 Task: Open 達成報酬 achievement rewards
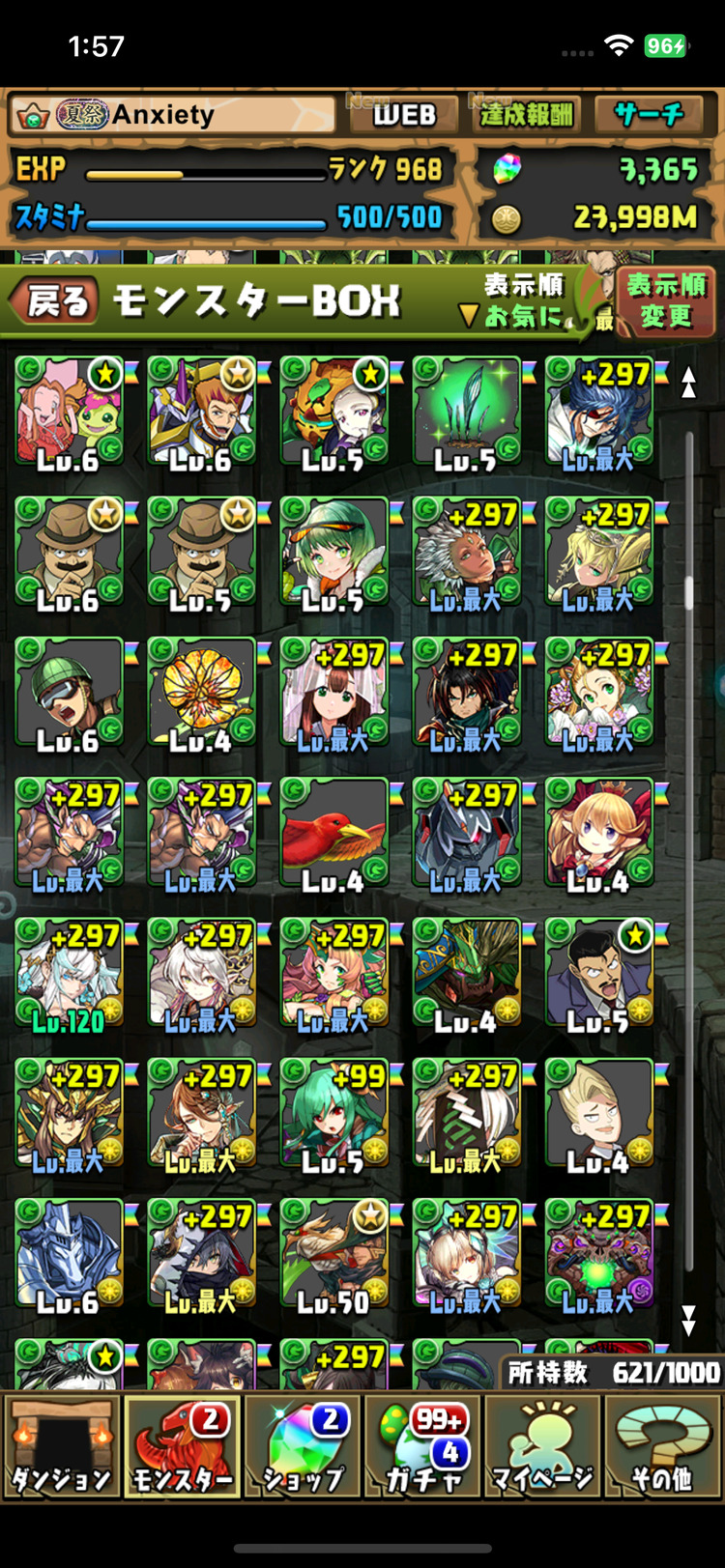tap(527, 115)
